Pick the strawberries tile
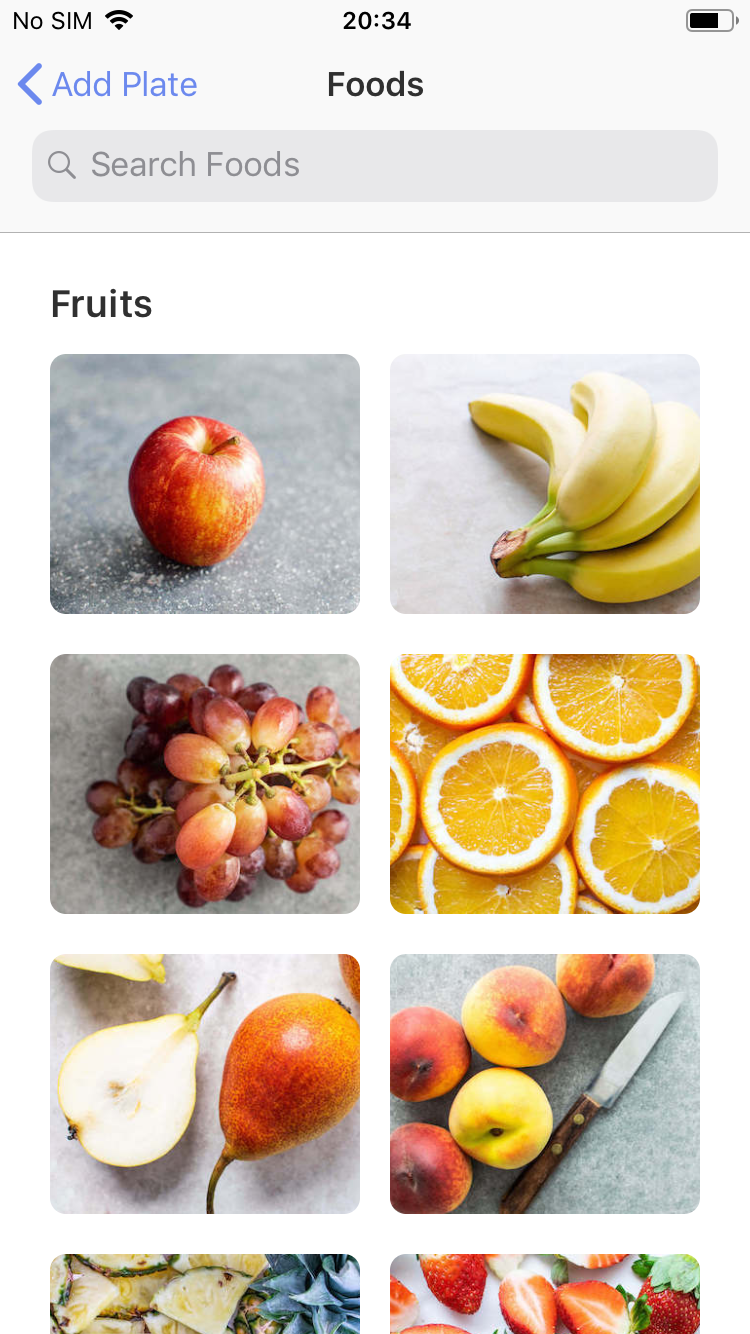Viewport: 750px width, 1334px height. (x=545, y=1294)
